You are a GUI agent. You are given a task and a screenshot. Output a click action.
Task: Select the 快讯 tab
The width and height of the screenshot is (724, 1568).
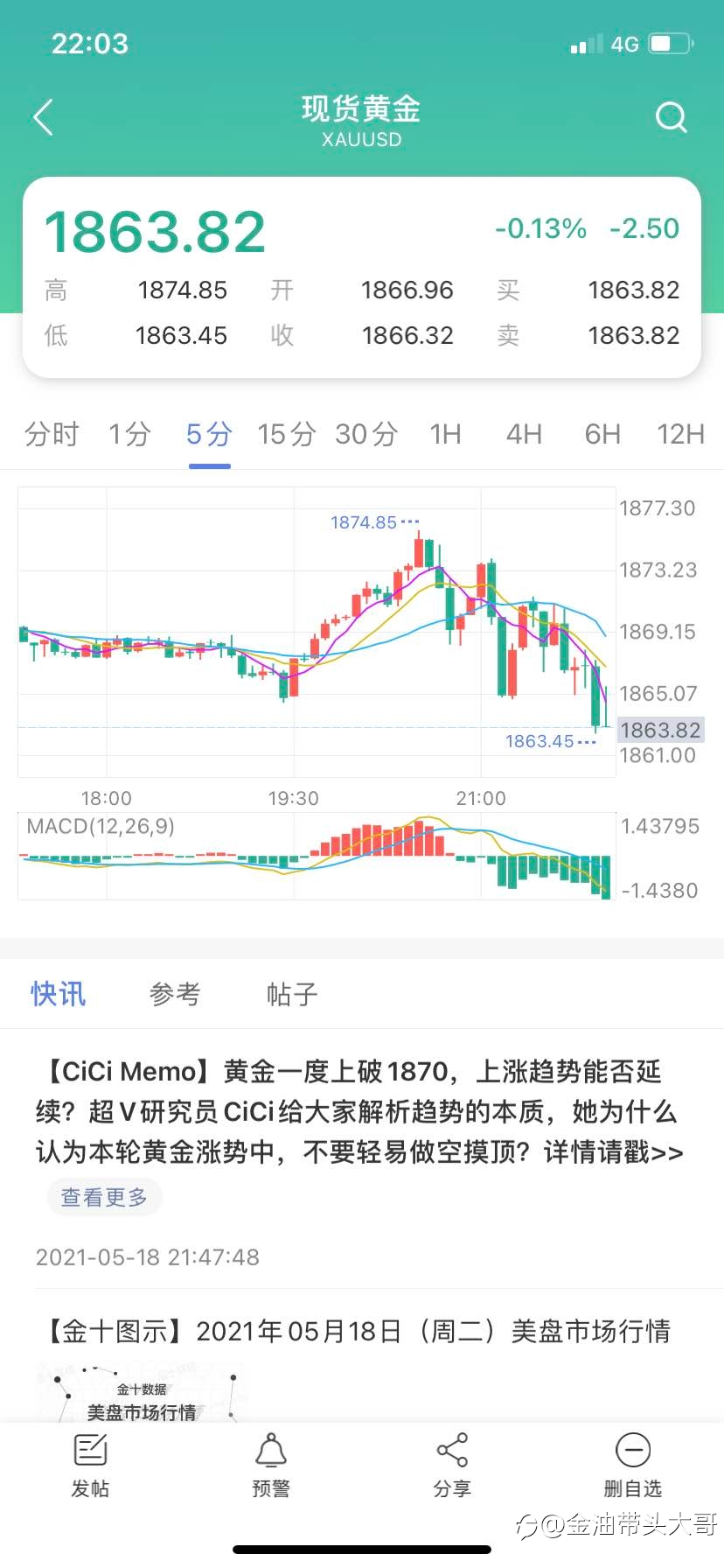click(x=59, y=994)
